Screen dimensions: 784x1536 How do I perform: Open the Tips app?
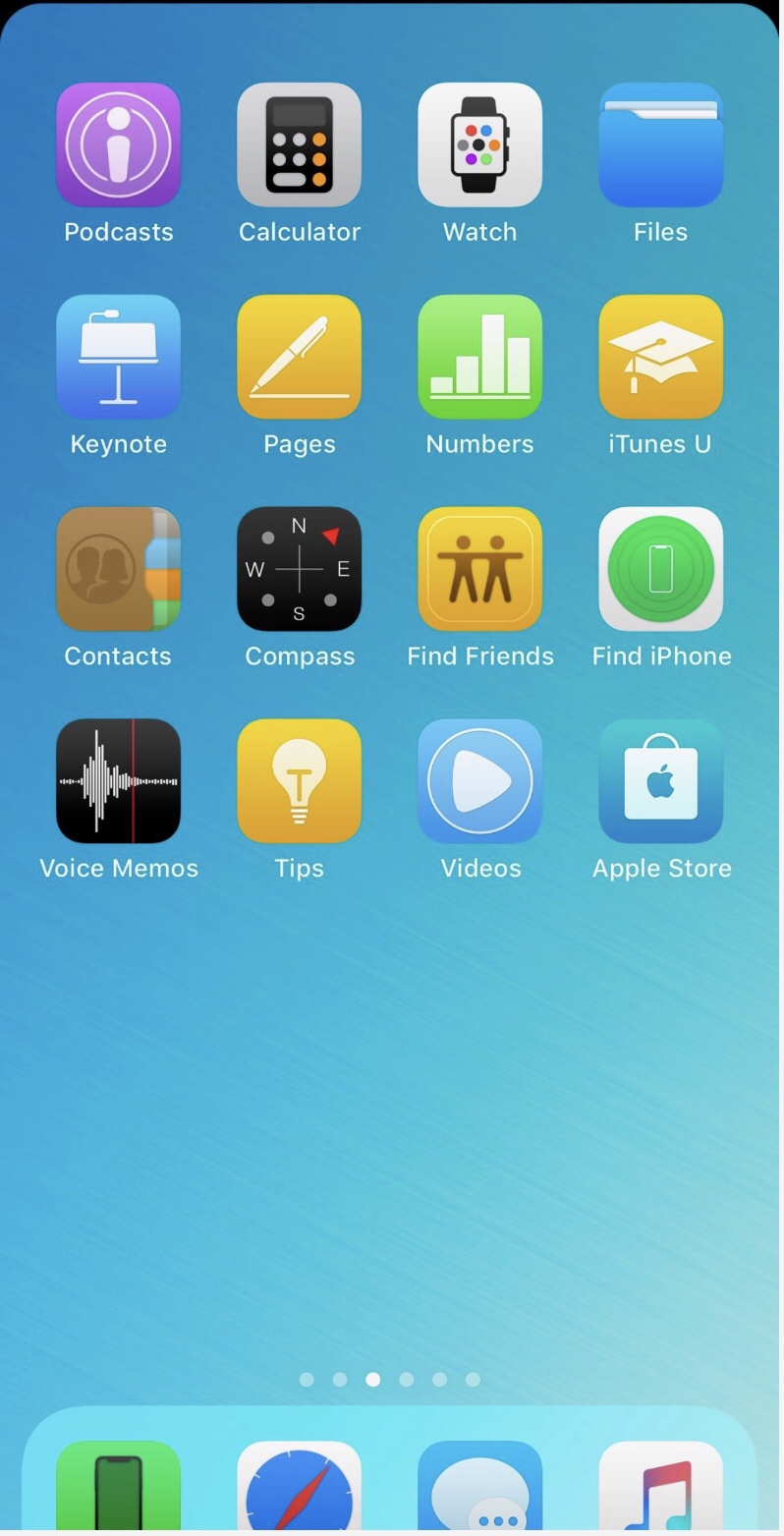click(299, 782)
